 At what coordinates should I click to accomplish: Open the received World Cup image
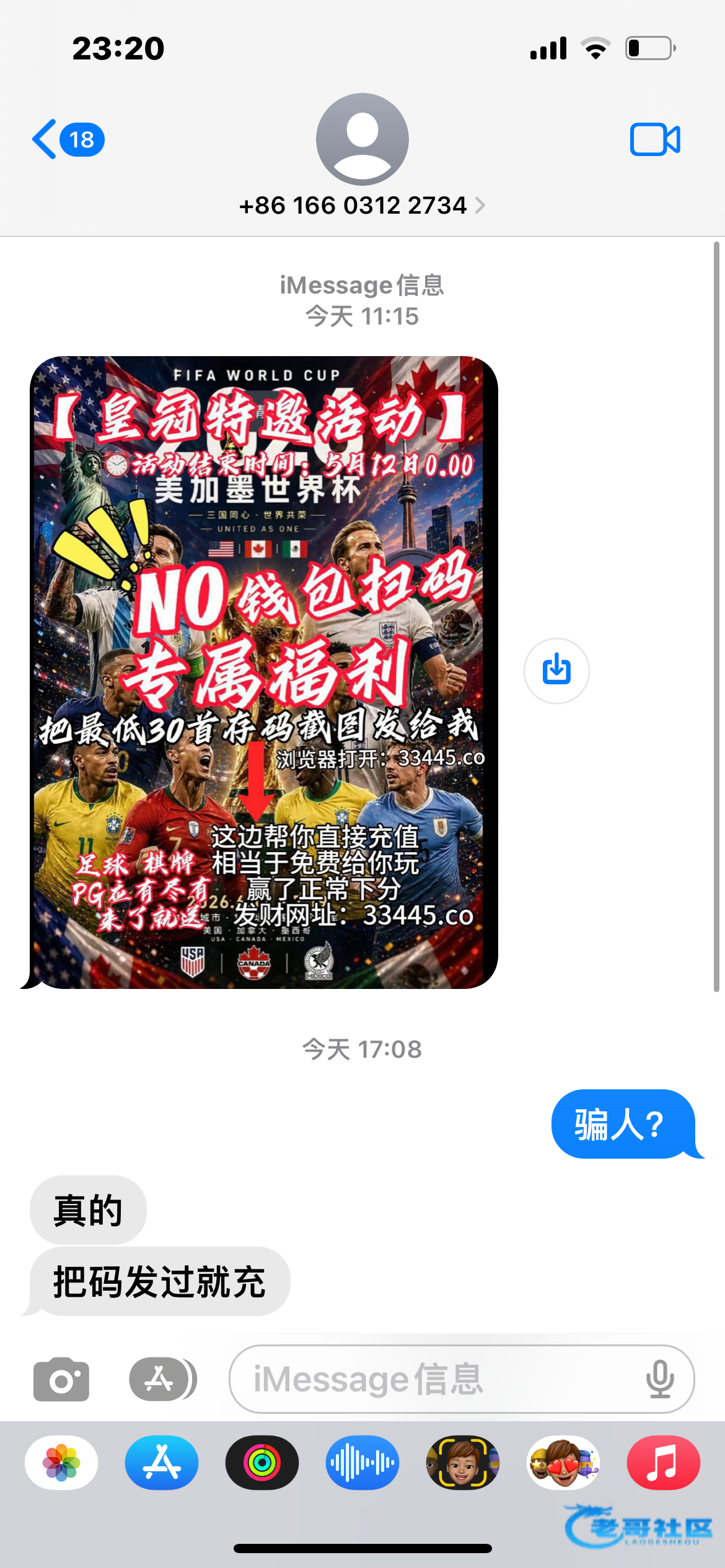[264, 672]
